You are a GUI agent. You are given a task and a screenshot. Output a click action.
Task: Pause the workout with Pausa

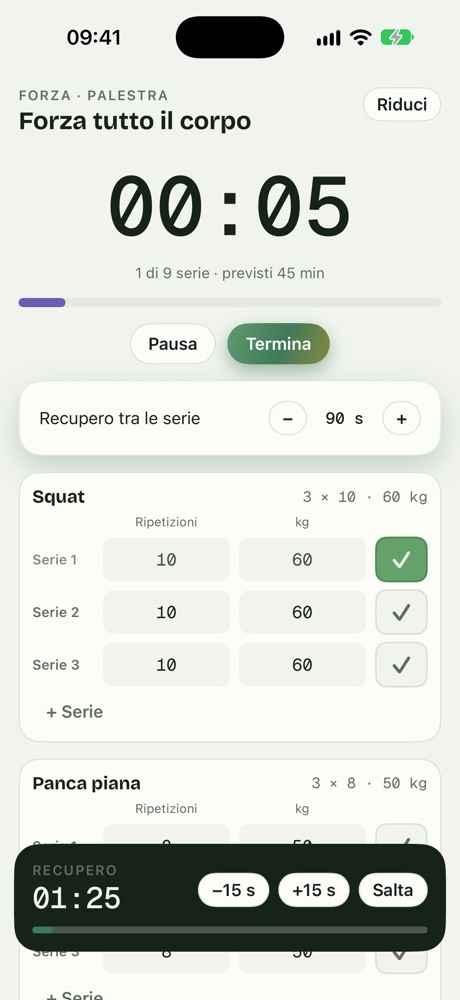173,344
